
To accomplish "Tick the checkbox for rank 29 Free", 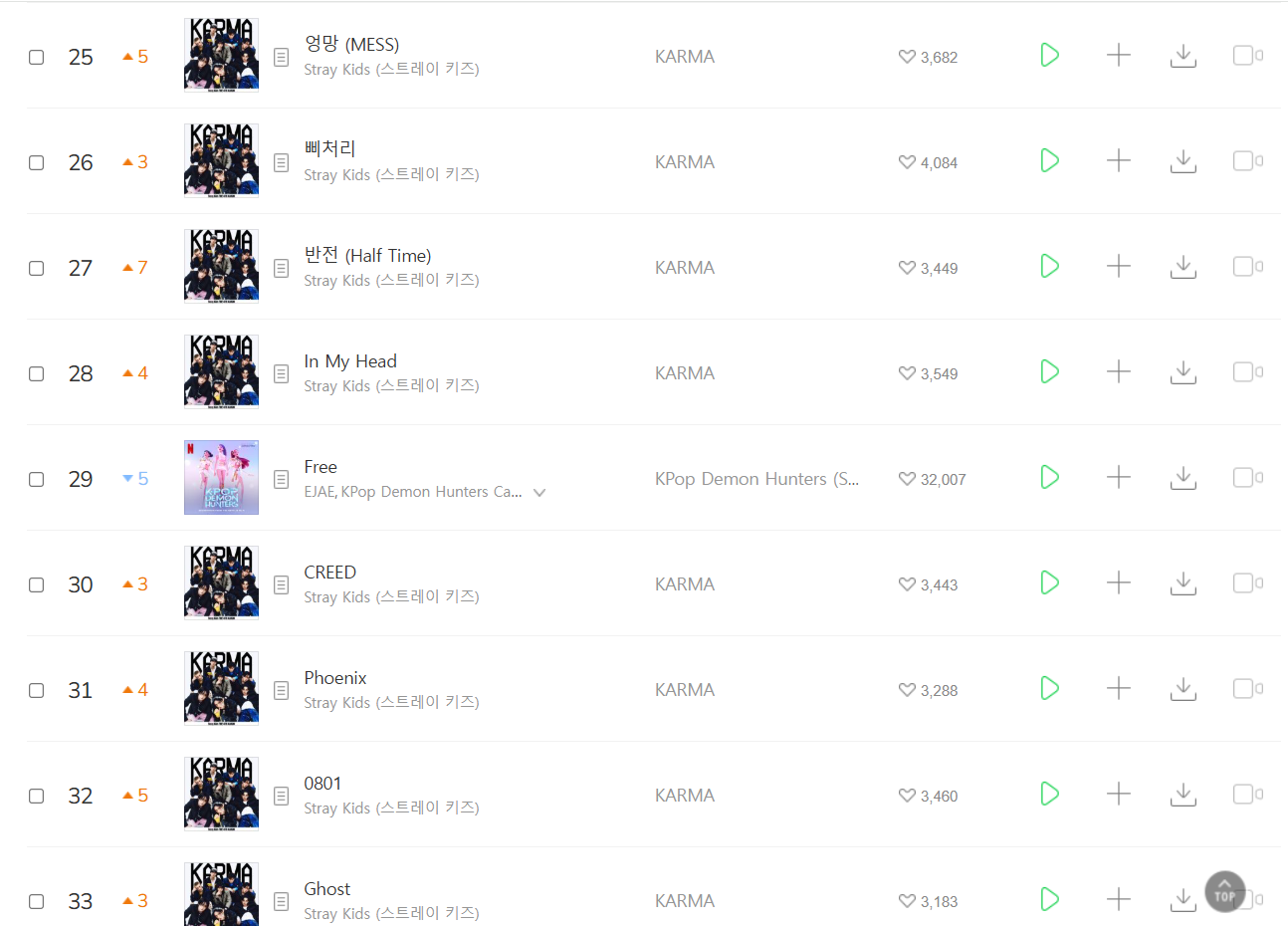I will [37, 479].
